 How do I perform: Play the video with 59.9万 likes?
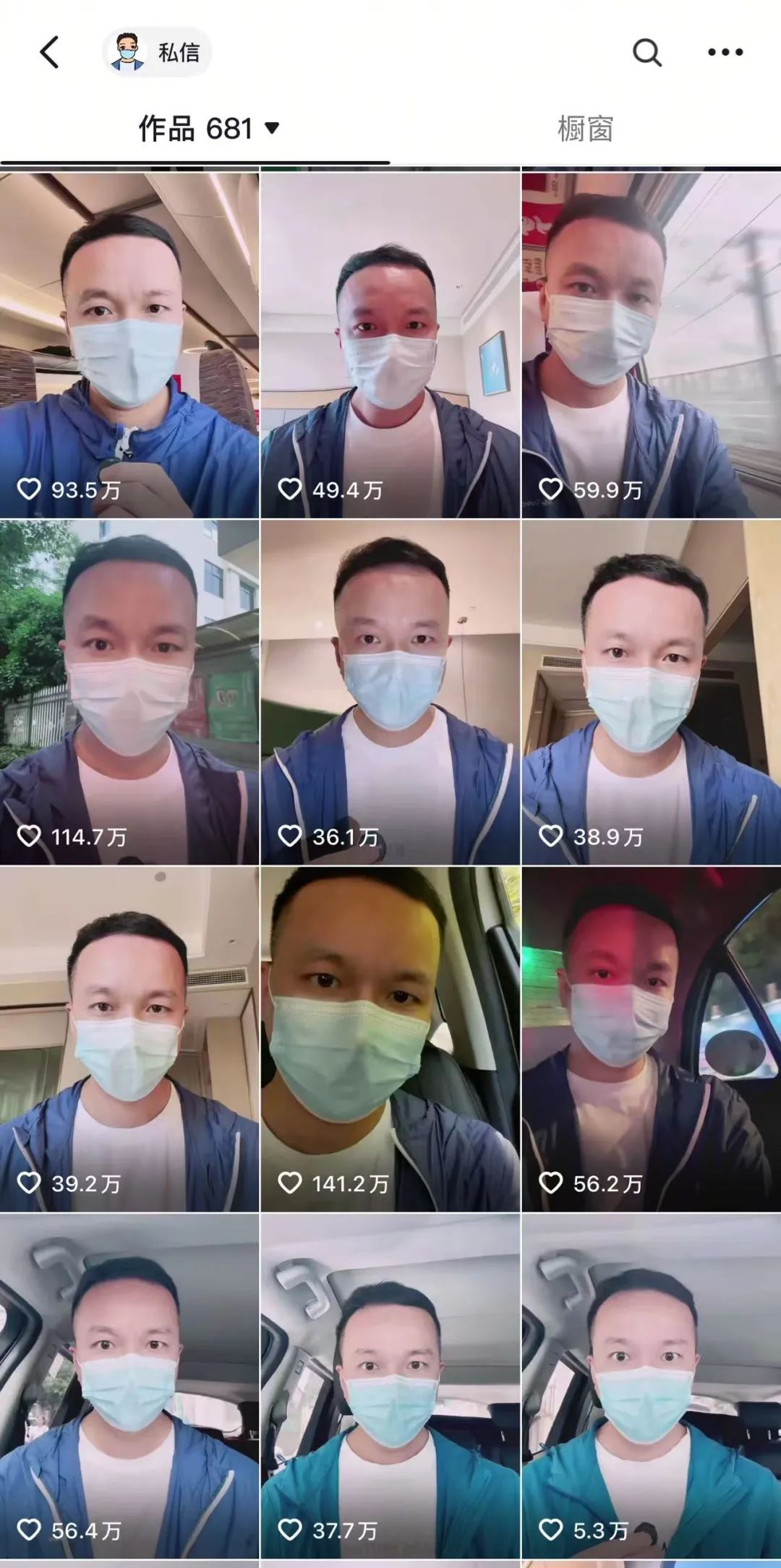pos(651,345)
